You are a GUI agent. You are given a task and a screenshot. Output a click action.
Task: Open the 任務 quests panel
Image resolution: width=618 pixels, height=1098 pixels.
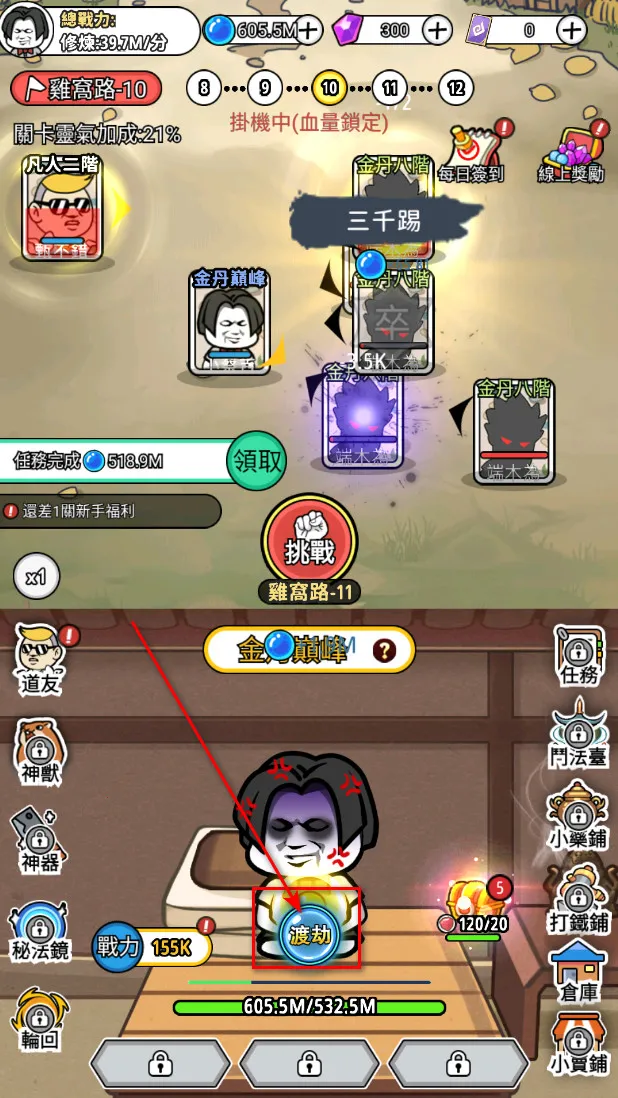pos(580,655)
